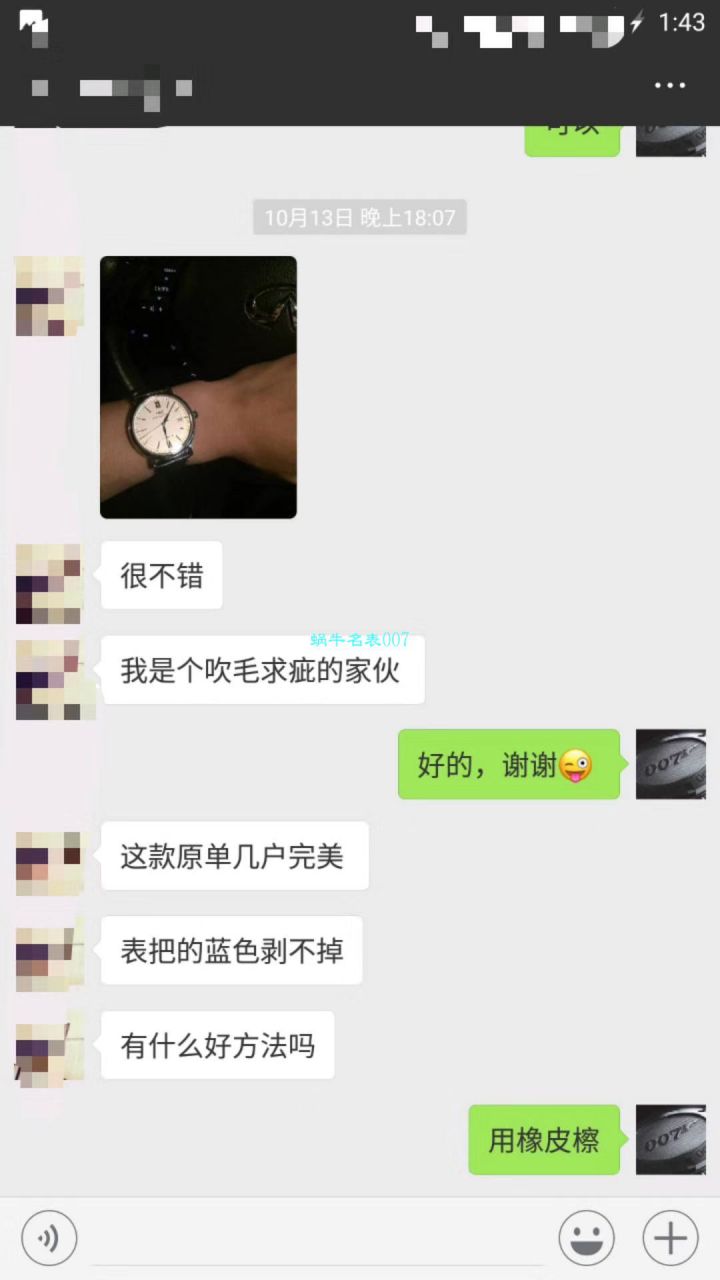This screenshot has height=1280, width=720.
Task: Select the "有什么好方法吗" message
Action: coord(218,1045)
